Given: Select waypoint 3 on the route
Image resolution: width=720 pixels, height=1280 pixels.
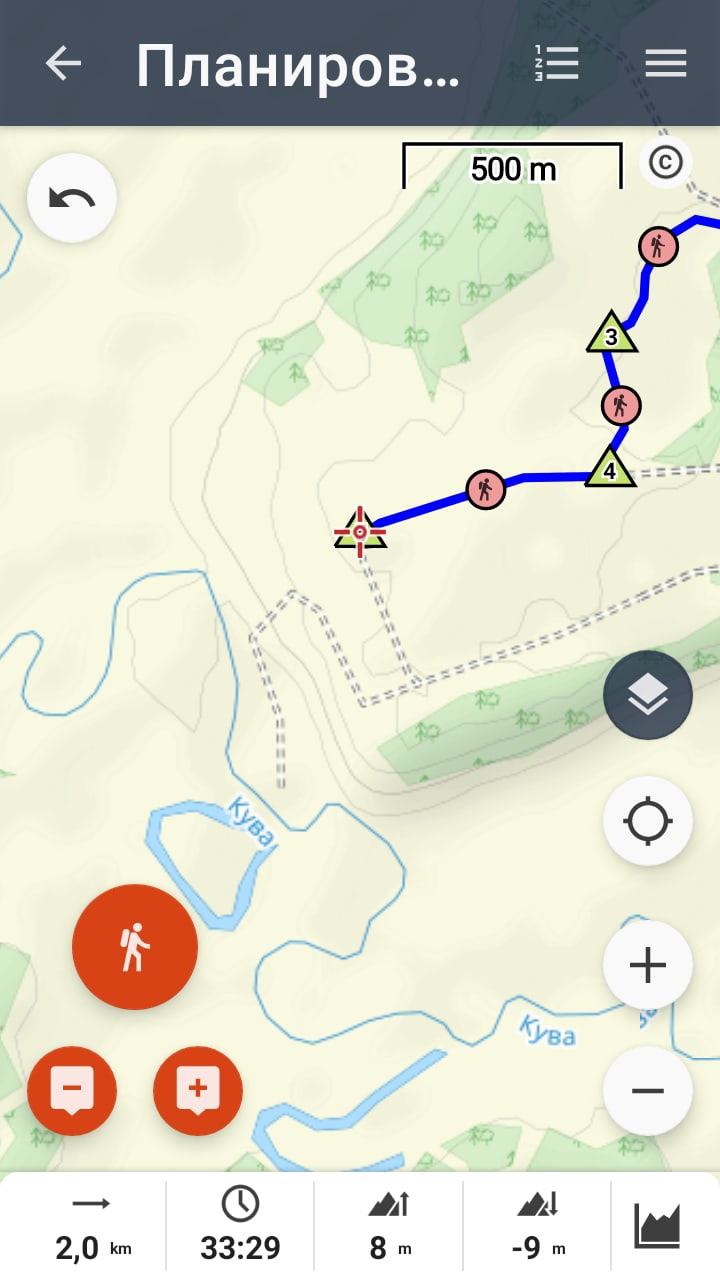Looking at the screenshot, I should point(612,334).
